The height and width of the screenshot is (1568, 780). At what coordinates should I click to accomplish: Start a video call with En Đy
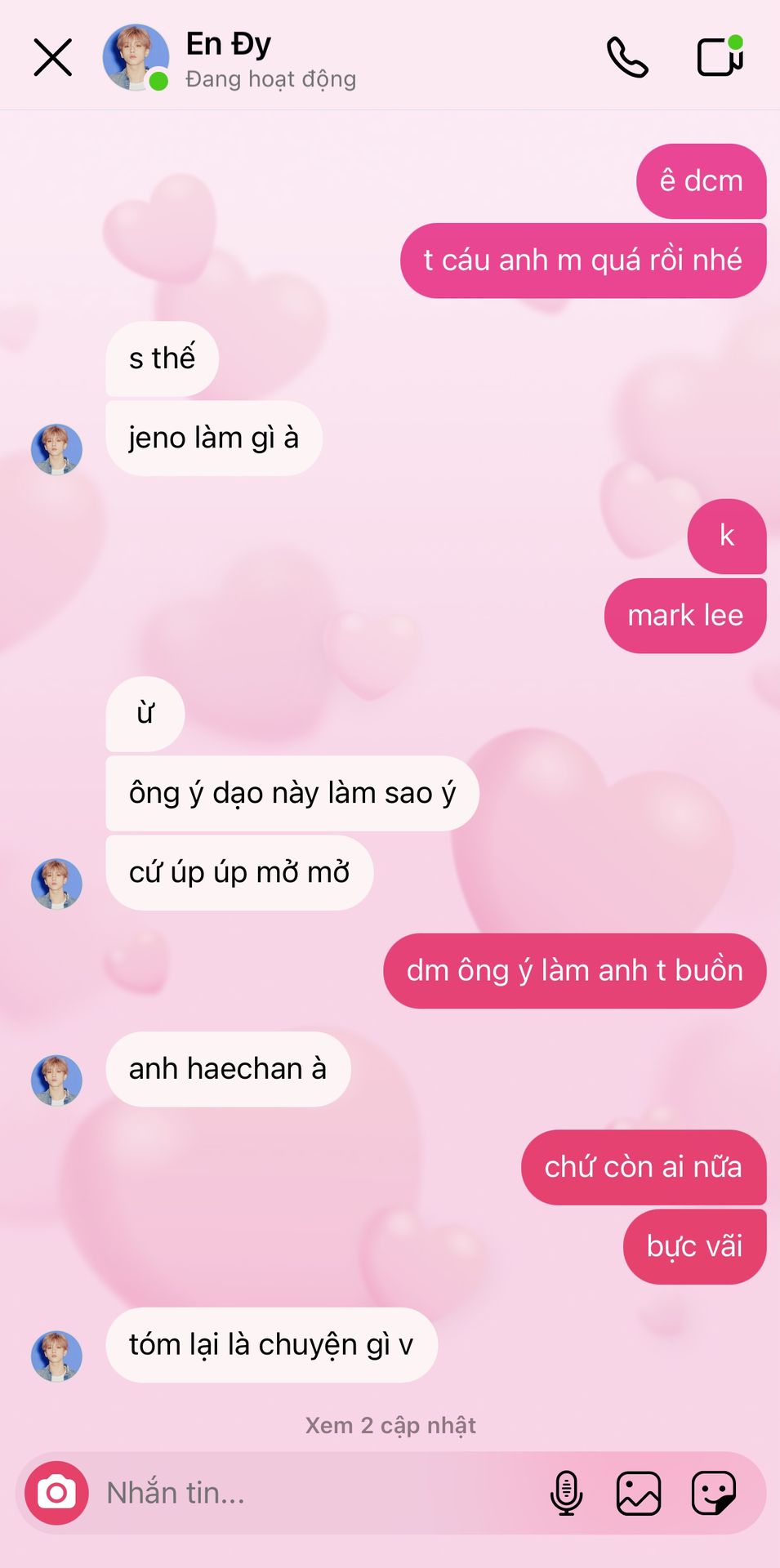pos(720,56)
